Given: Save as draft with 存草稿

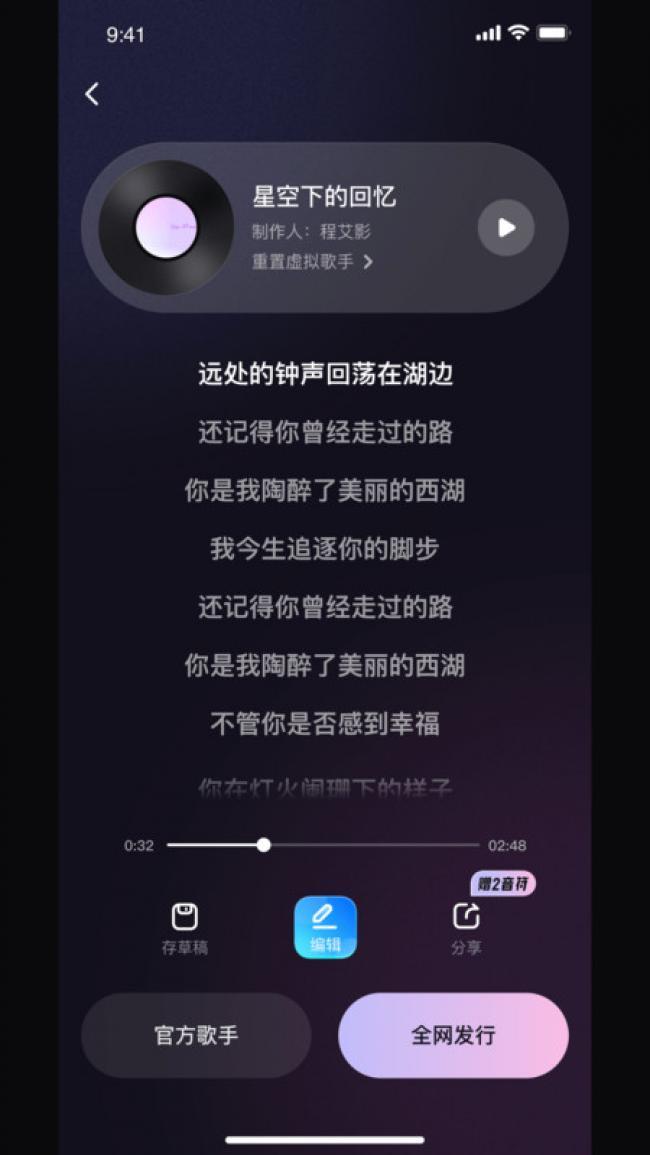Looking at the screenshot, I should click(185, 928).
